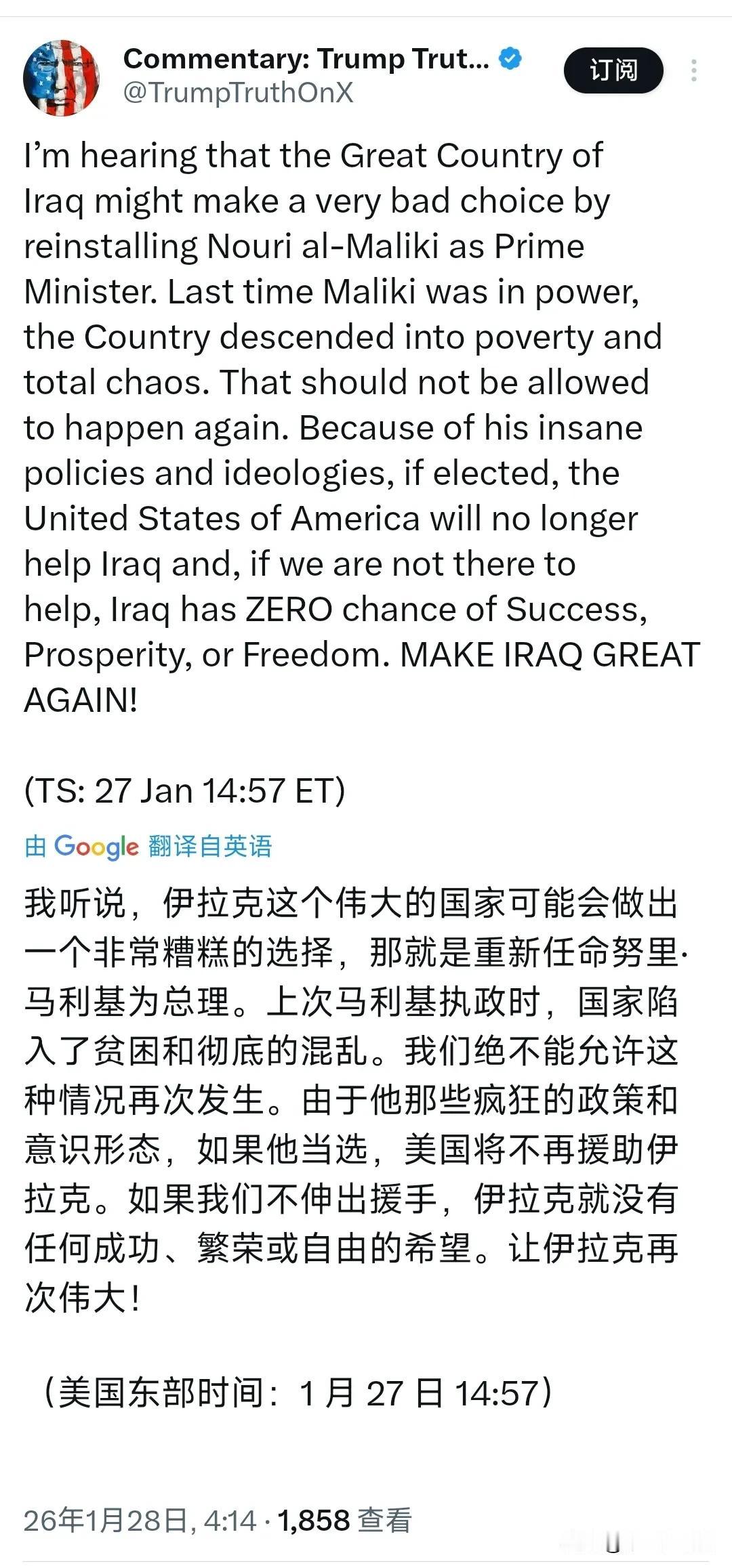Image resolution: width=732 pixels, height=1568 pixels.
Task: Select the (TS: 27 Jan 14:57 ET) line
Action: (x=183, y=789)
